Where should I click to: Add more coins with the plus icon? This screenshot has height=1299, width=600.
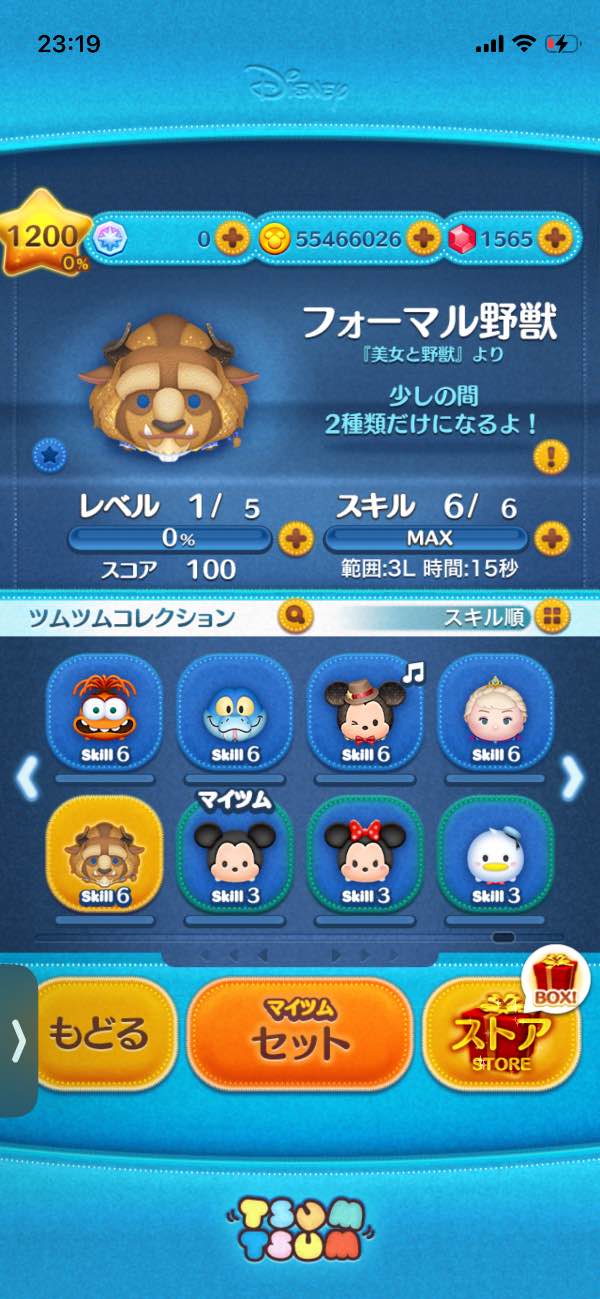(x=423, y=238)
